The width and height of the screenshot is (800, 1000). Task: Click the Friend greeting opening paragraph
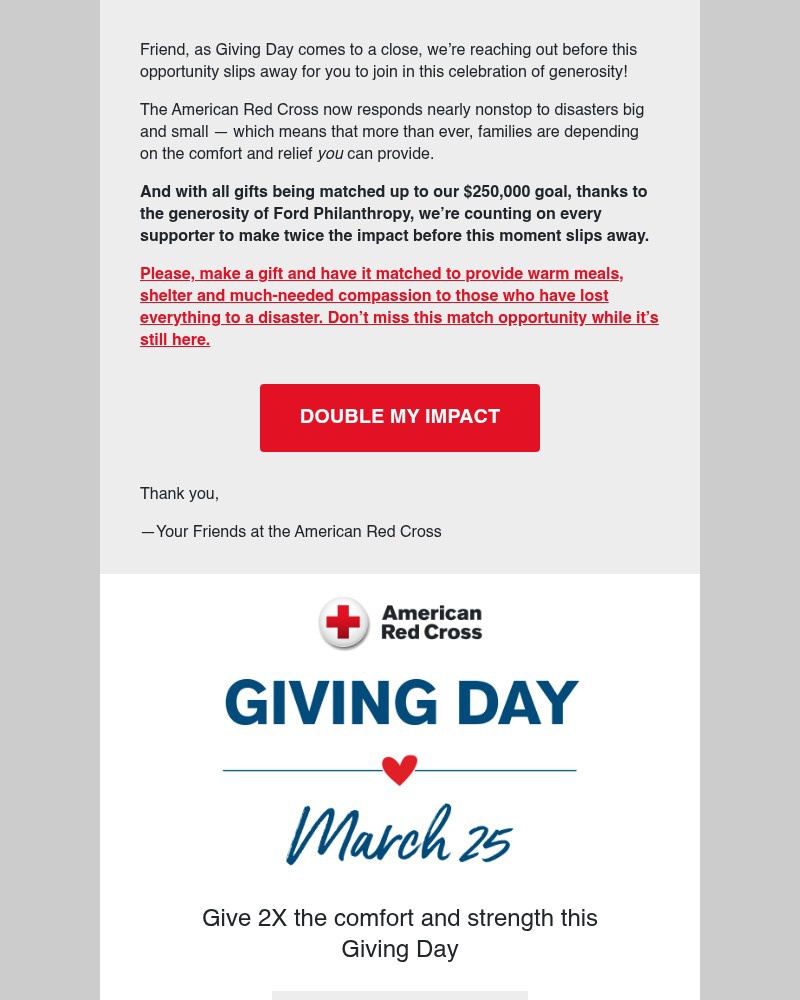(x=388, y=60)
